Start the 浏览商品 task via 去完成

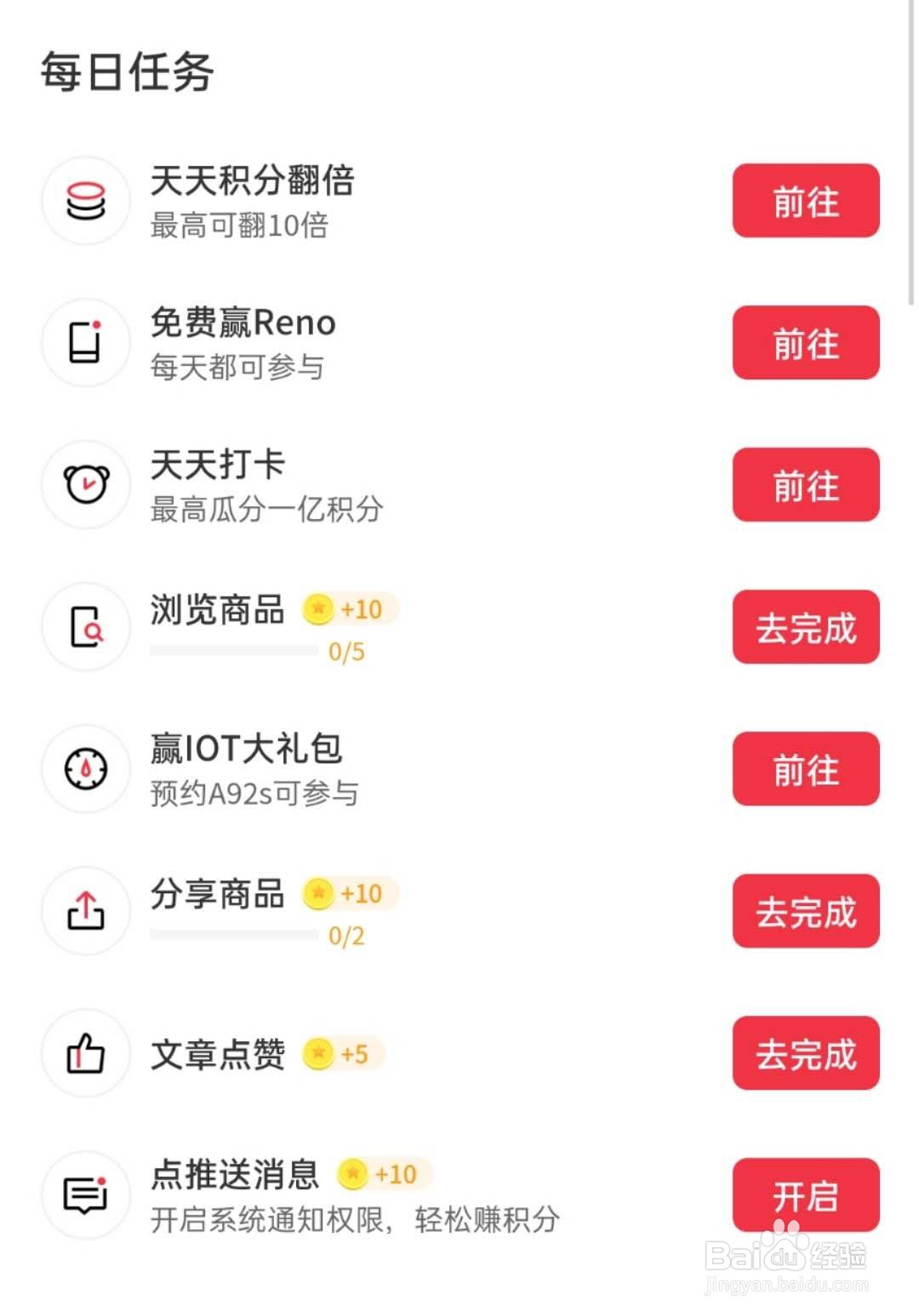(805, 627)
